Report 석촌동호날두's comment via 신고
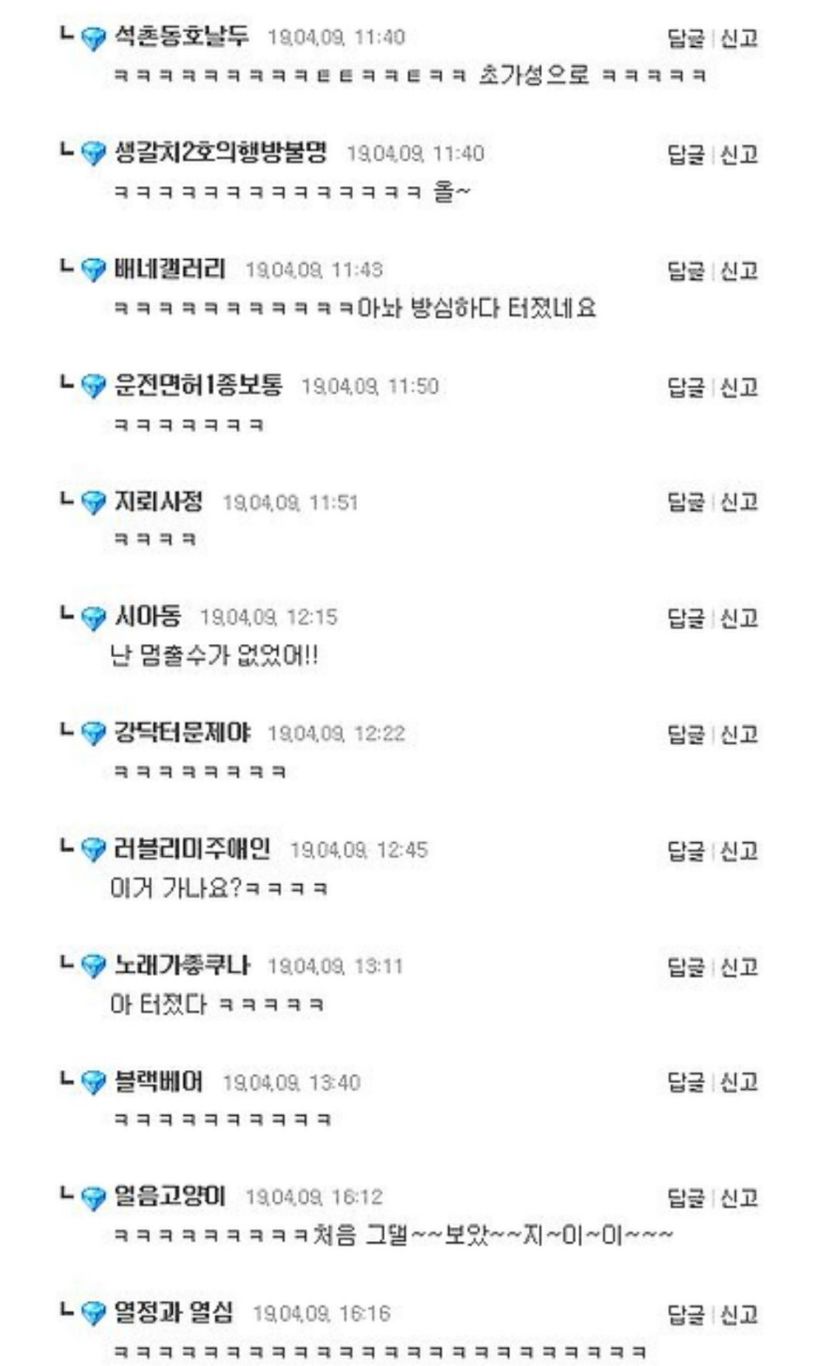The height and width of the screenshot is (1366, 824). tap(739, 39)
